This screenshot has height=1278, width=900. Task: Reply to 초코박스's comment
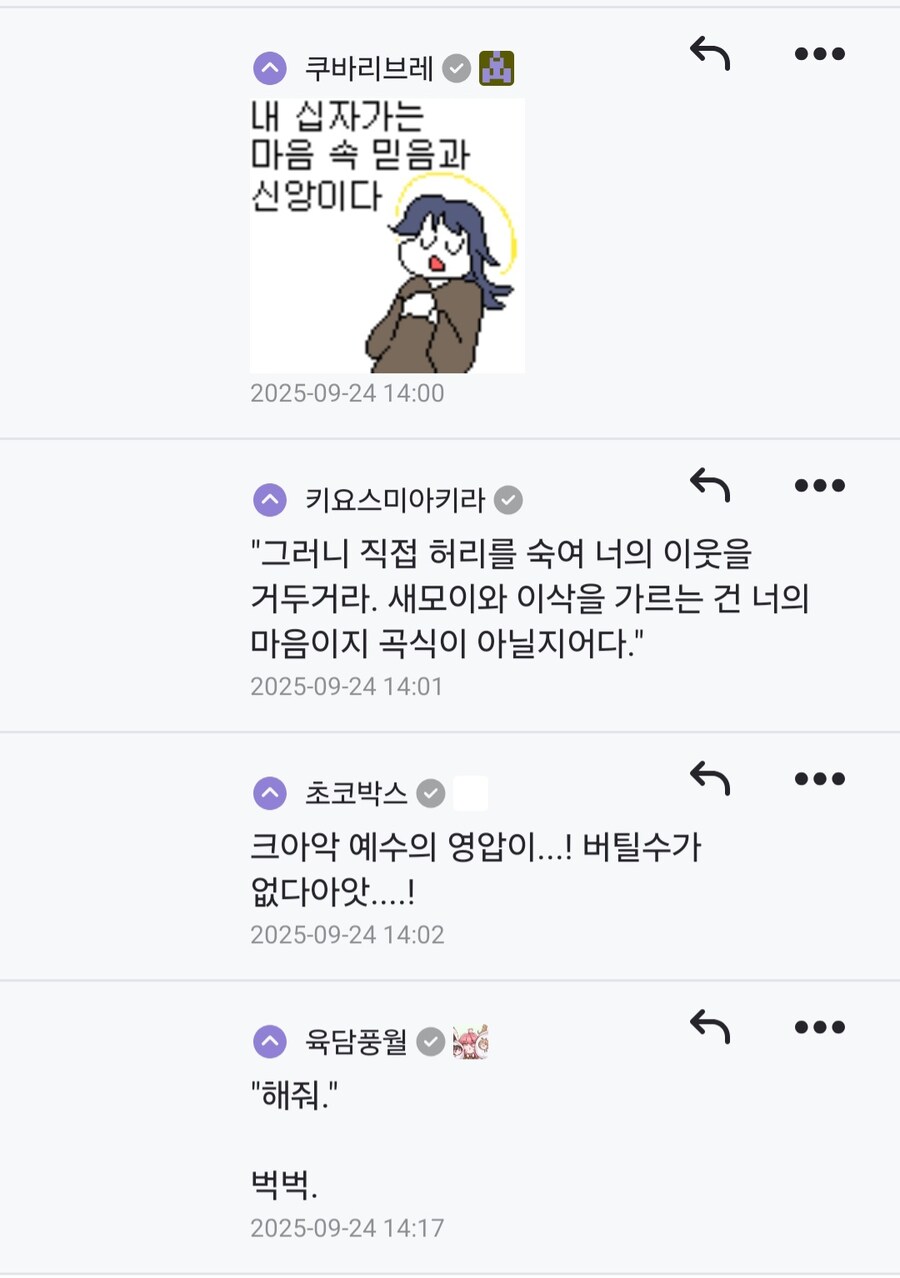pyautogui.click(x=710, y=779)
